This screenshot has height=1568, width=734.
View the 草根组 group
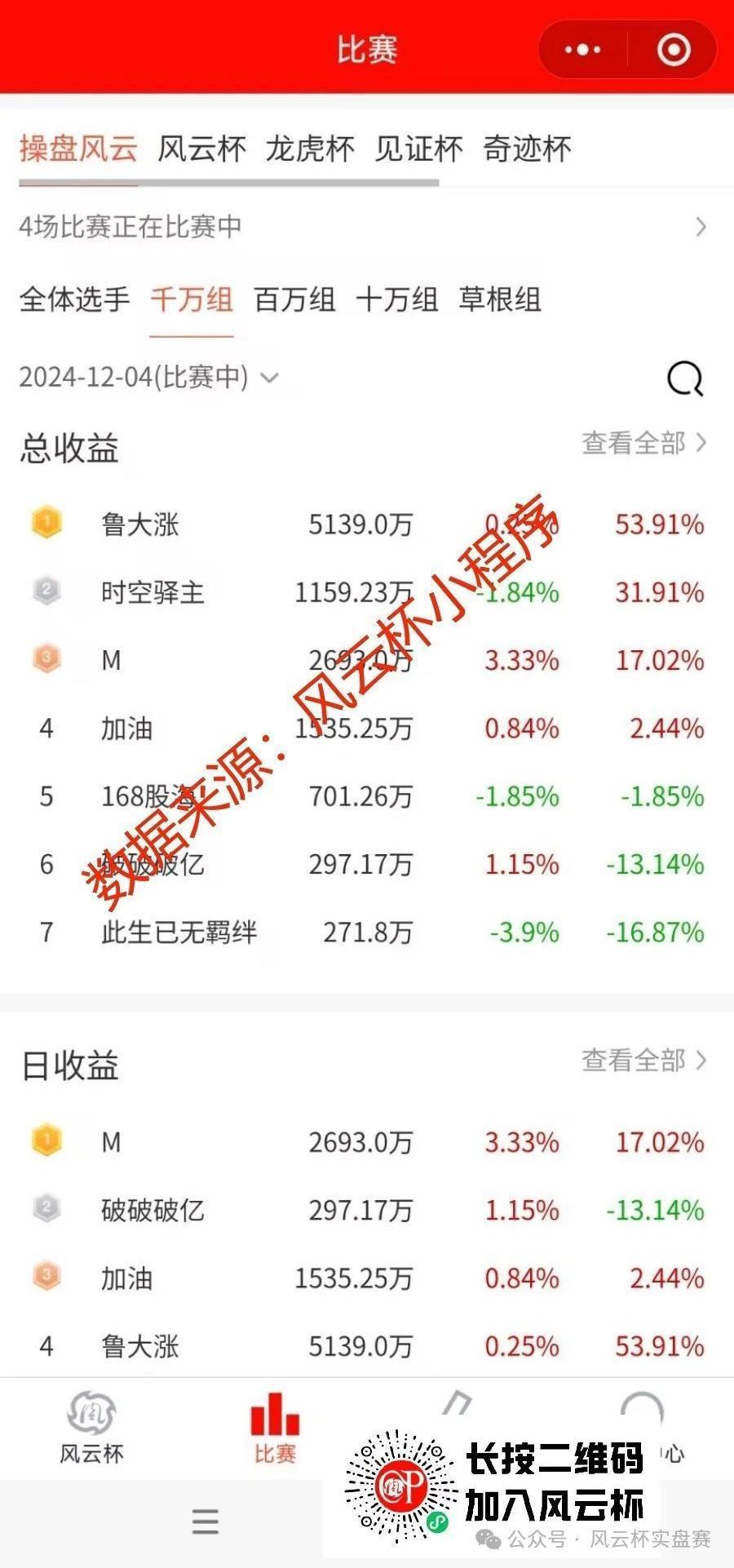pos(500,299)
